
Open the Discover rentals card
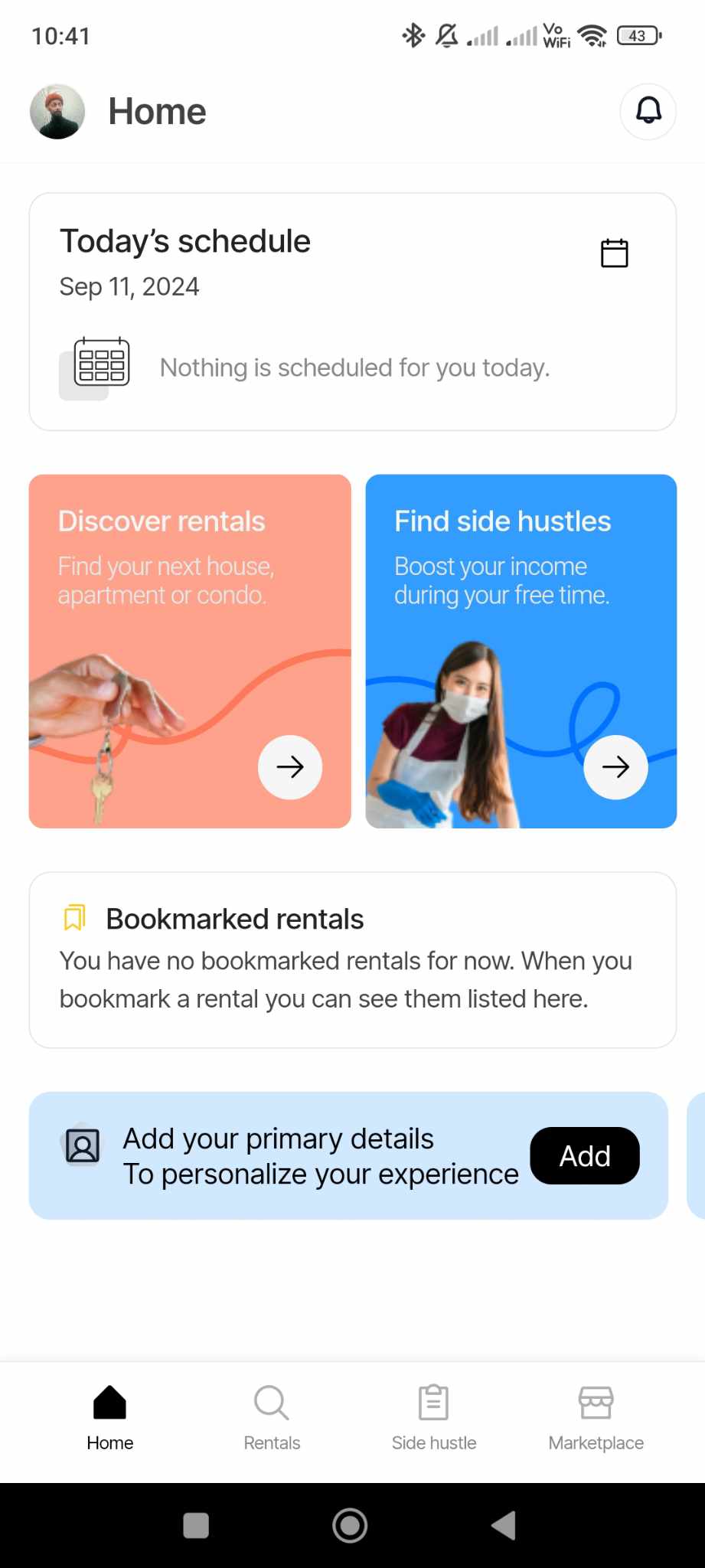[190, 651]
